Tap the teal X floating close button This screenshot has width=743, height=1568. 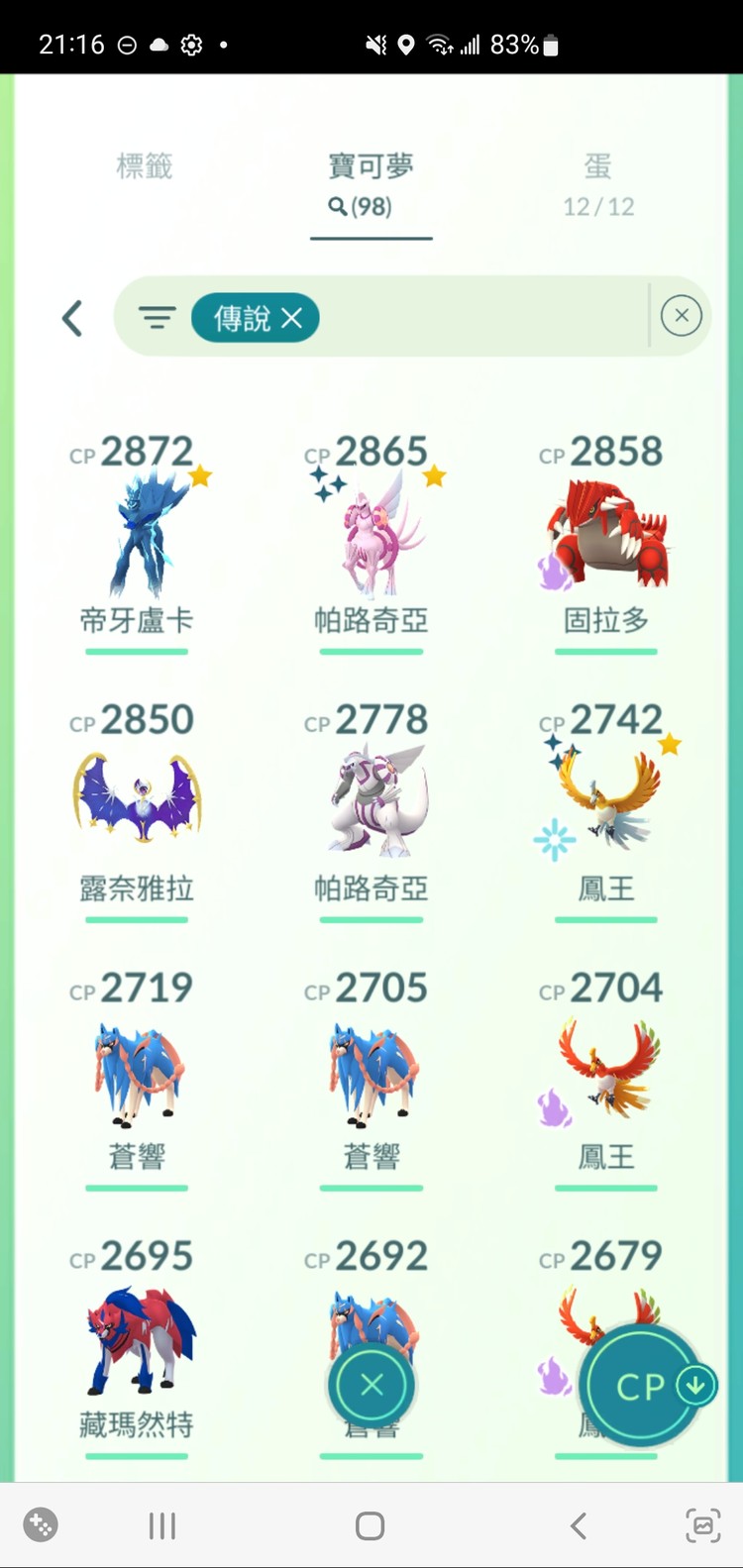(x=371, y=1385)
